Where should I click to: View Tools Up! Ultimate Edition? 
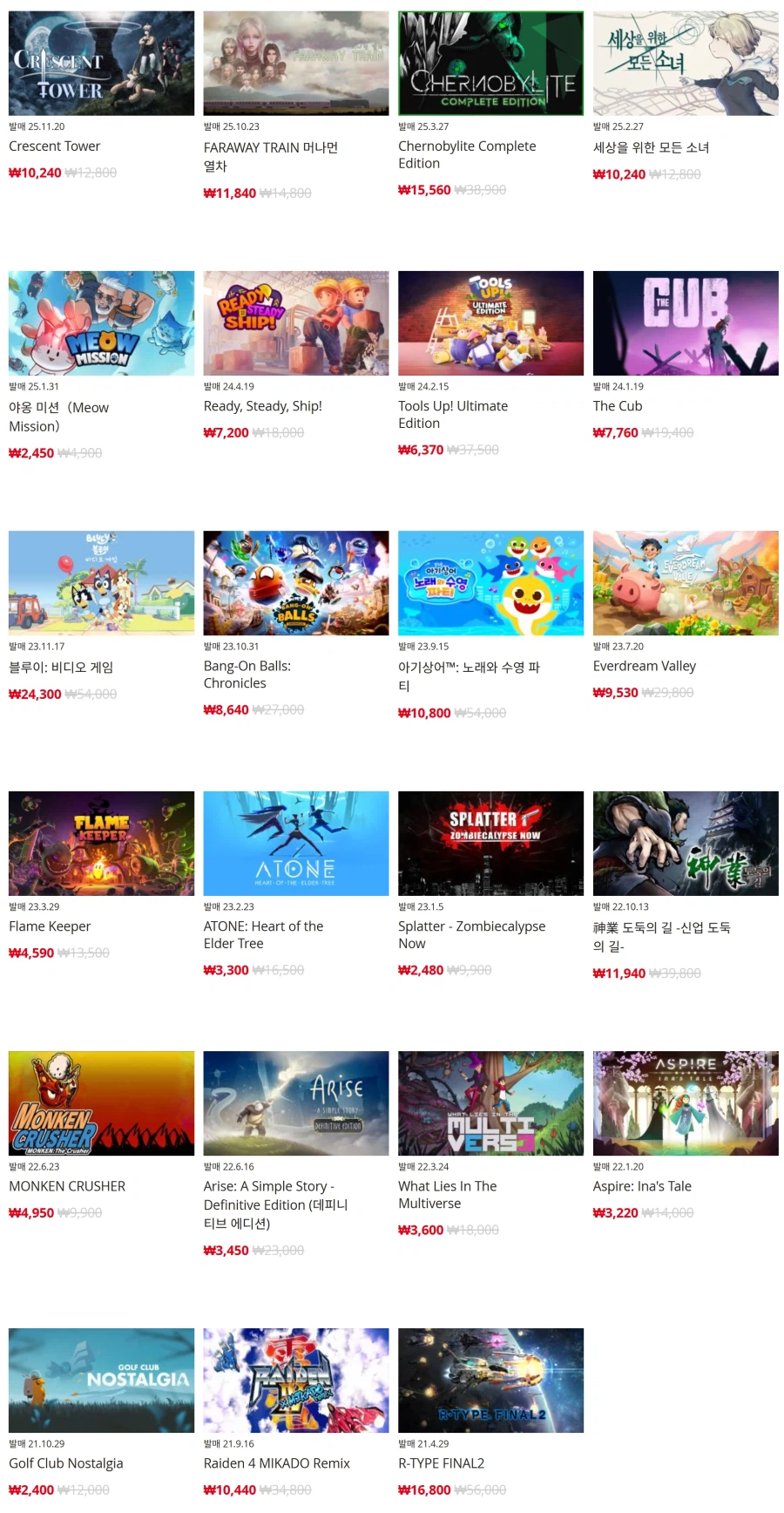tap(490, 323)
